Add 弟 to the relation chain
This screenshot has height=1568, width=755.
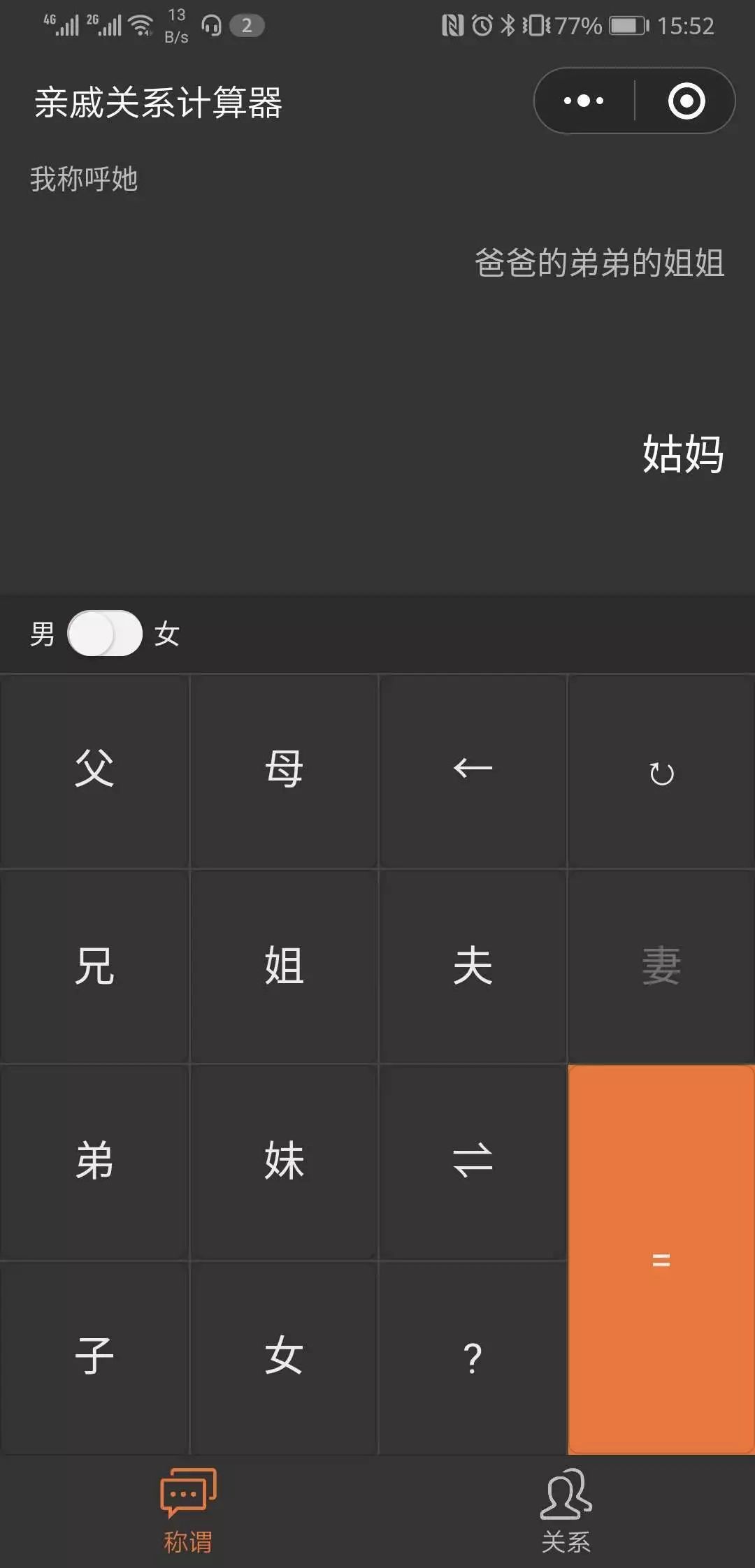pyautogui.click(x=94, y=1161)
